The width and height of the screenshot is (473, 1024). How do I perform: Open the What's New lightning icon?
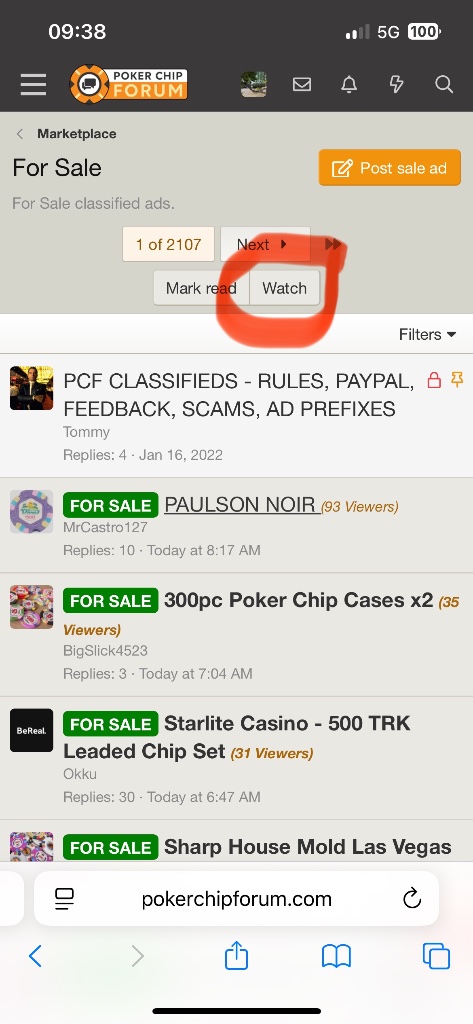click(397, 84)
